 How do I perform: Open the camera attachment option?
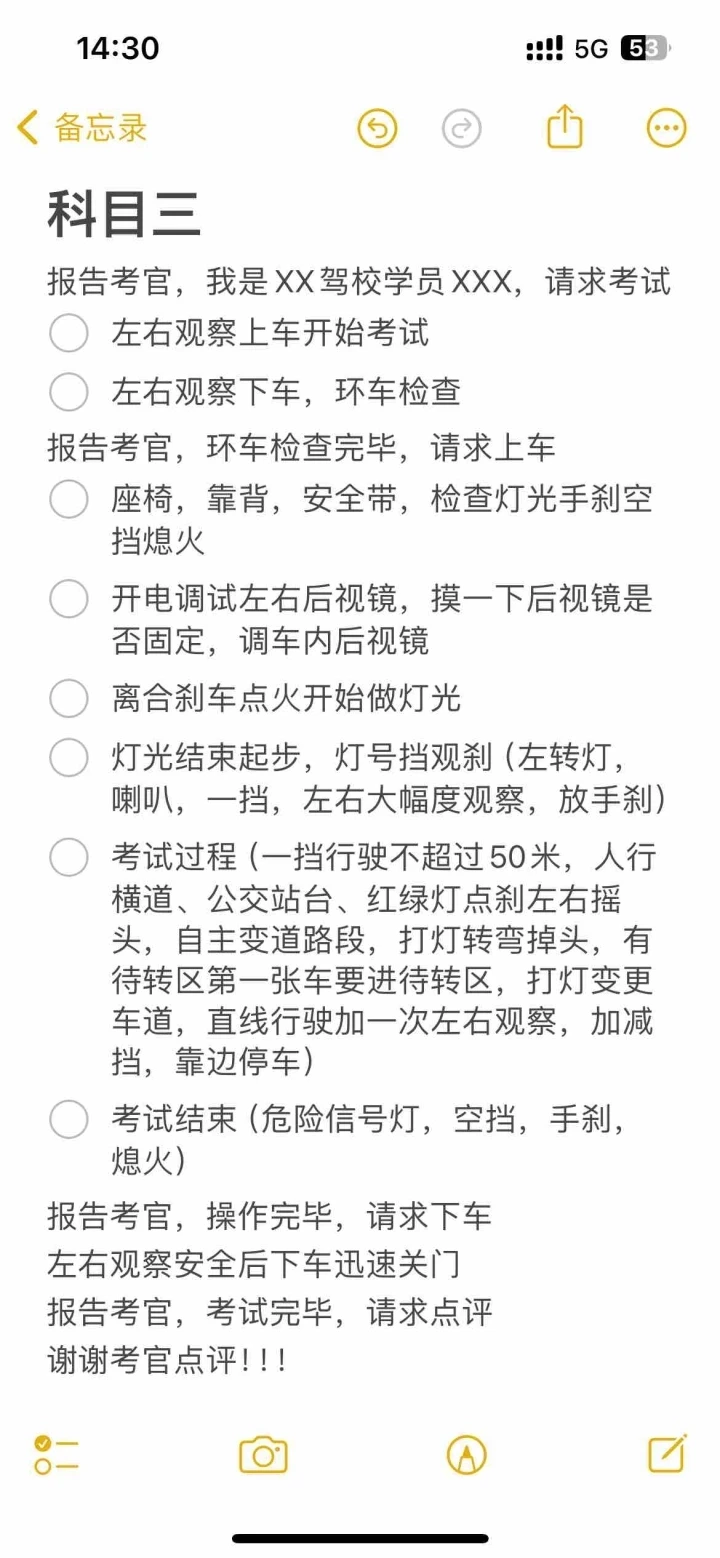(x=263, y=1455)
